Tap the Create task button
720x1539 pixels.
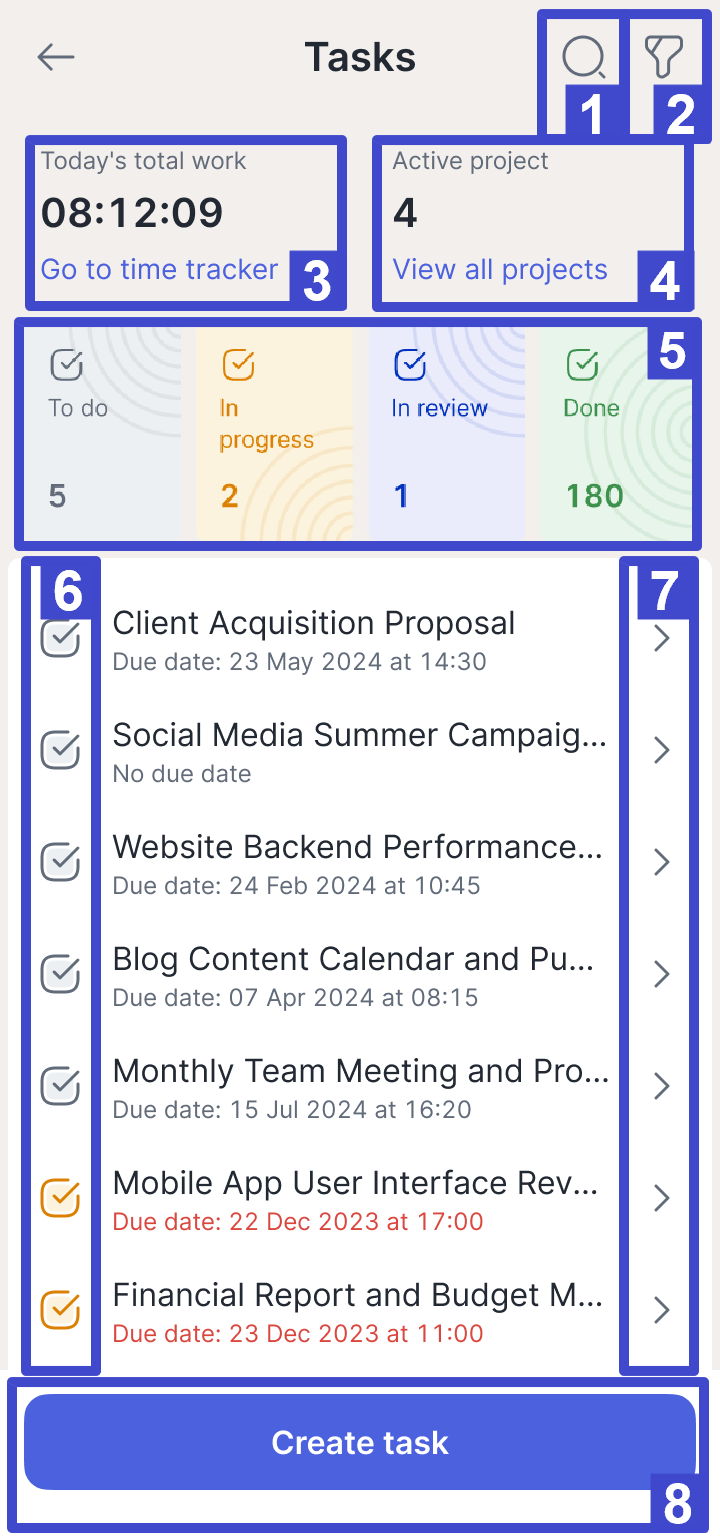pyautogui.click(x=360, y=1442)
